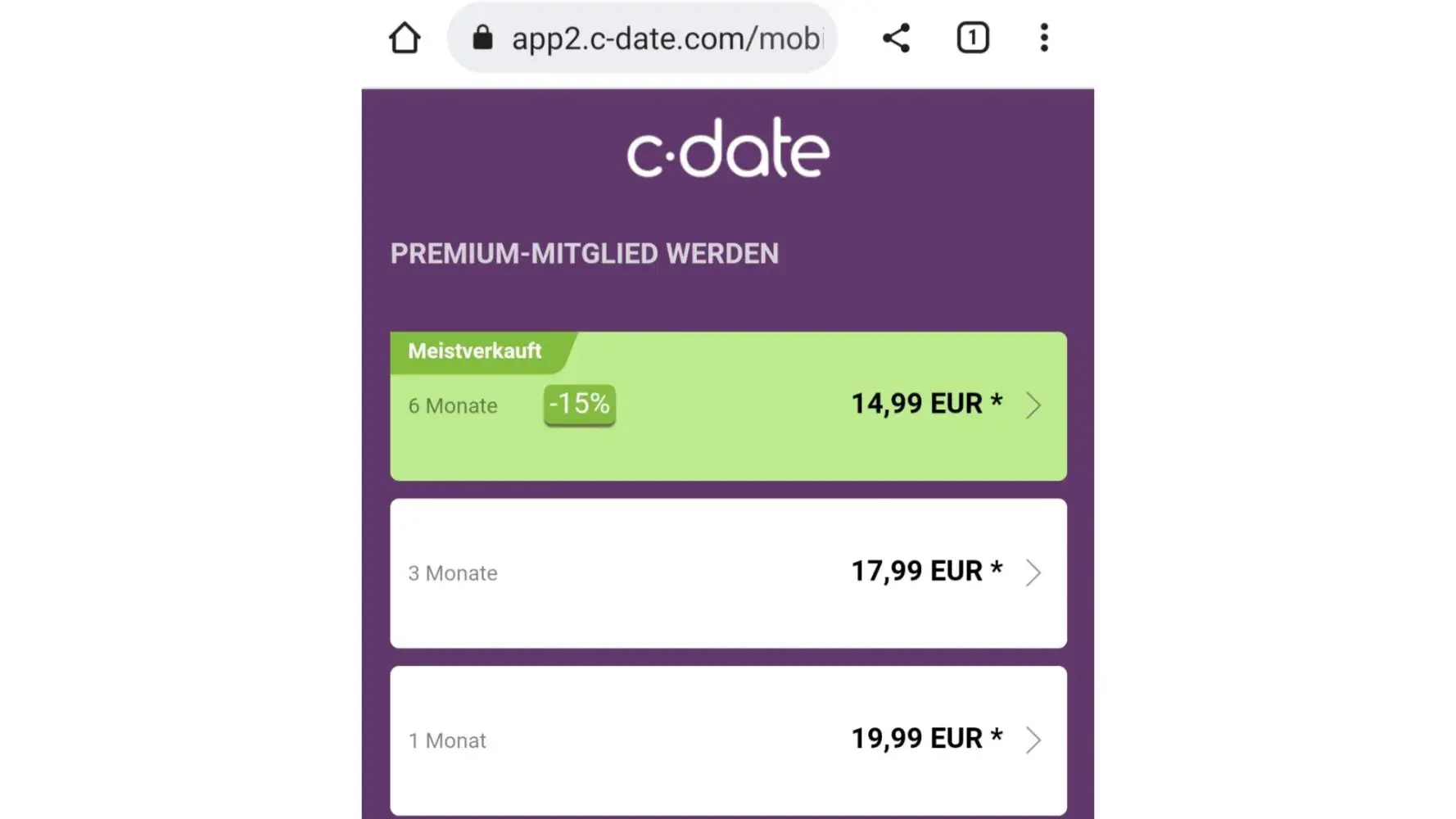This screenshot has height=819, width=1456.
Task: Choose the 3 Monate plan for 17,99 EUR
Action: (728, 573)
